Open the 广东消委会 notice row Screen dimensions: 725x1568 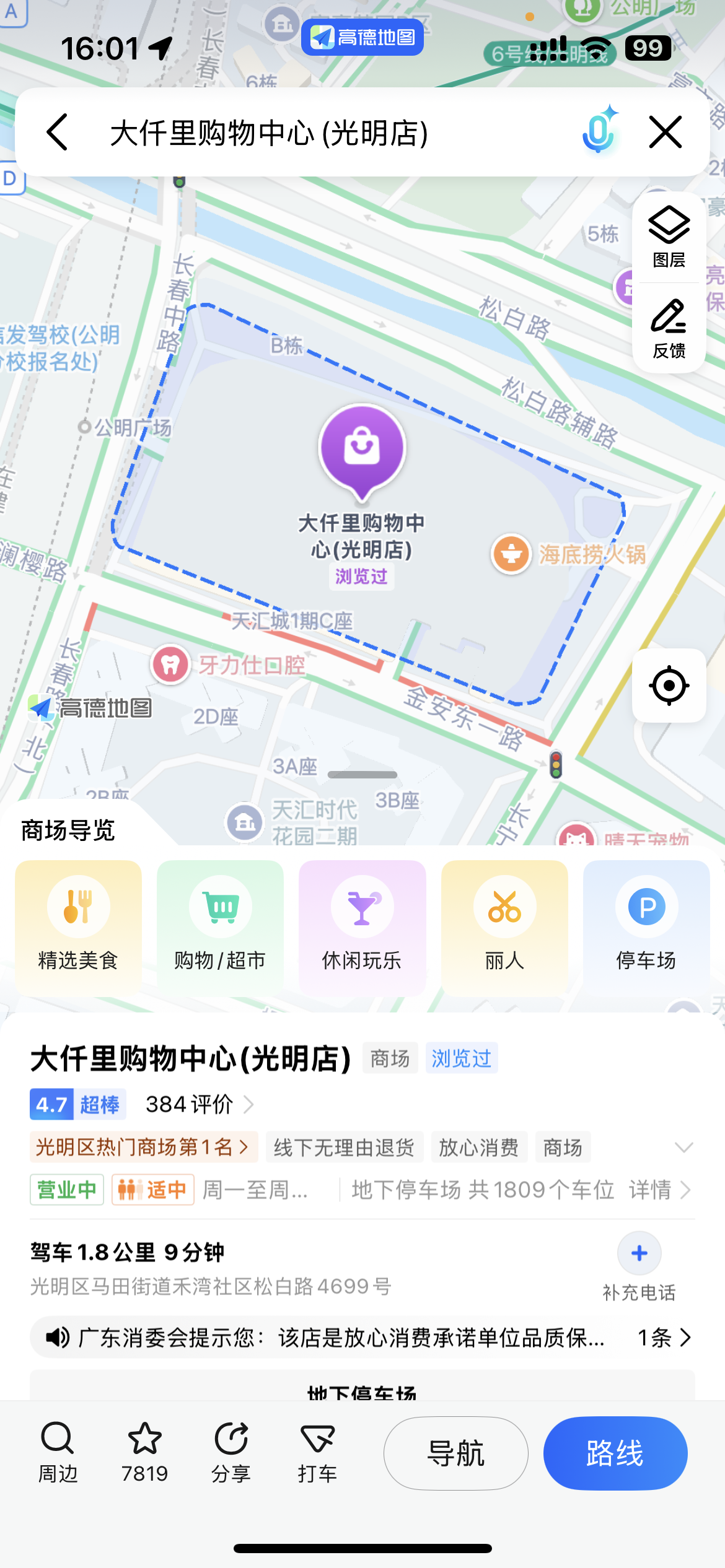[362, 1338]
